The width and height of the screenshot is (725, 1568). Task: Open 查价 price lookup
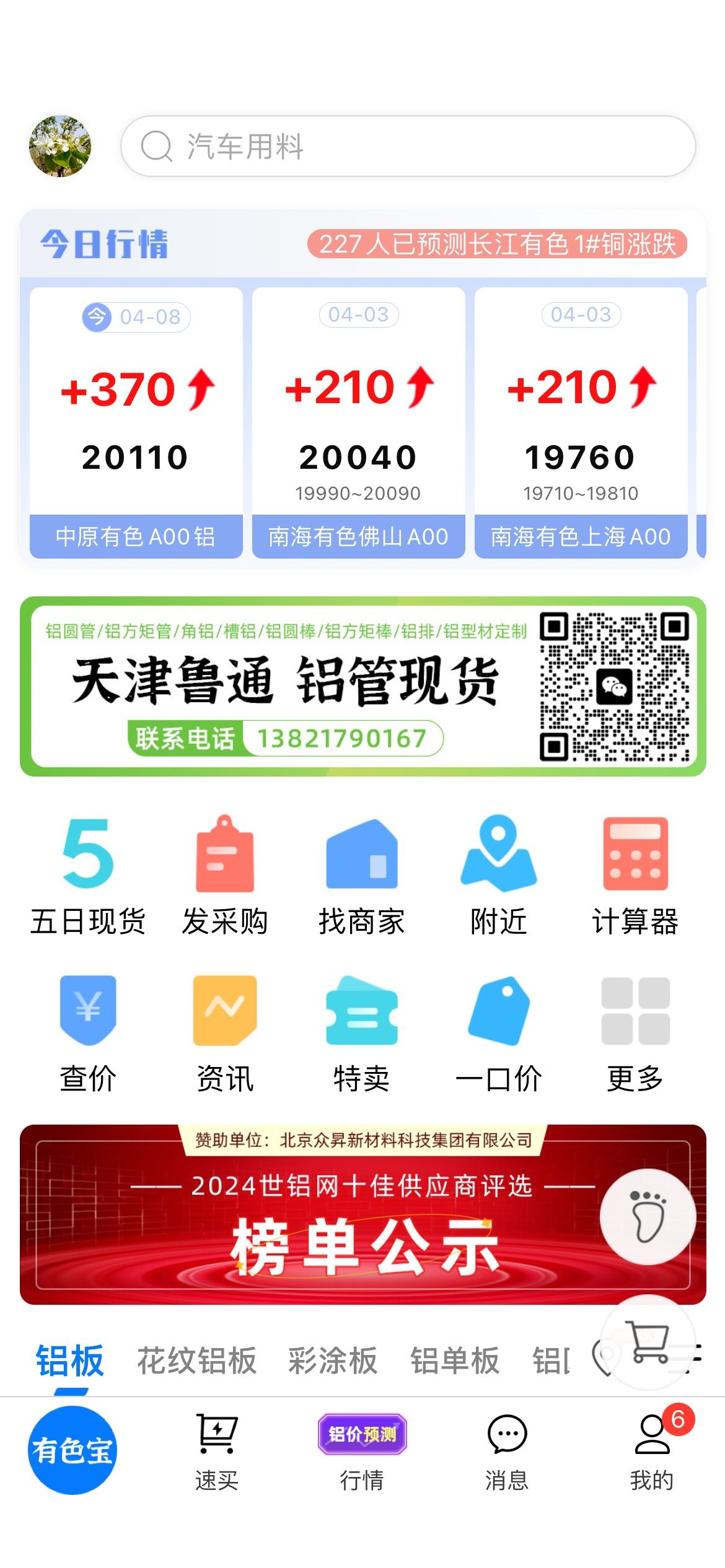pyautogui.click(x=88, y=1034)
